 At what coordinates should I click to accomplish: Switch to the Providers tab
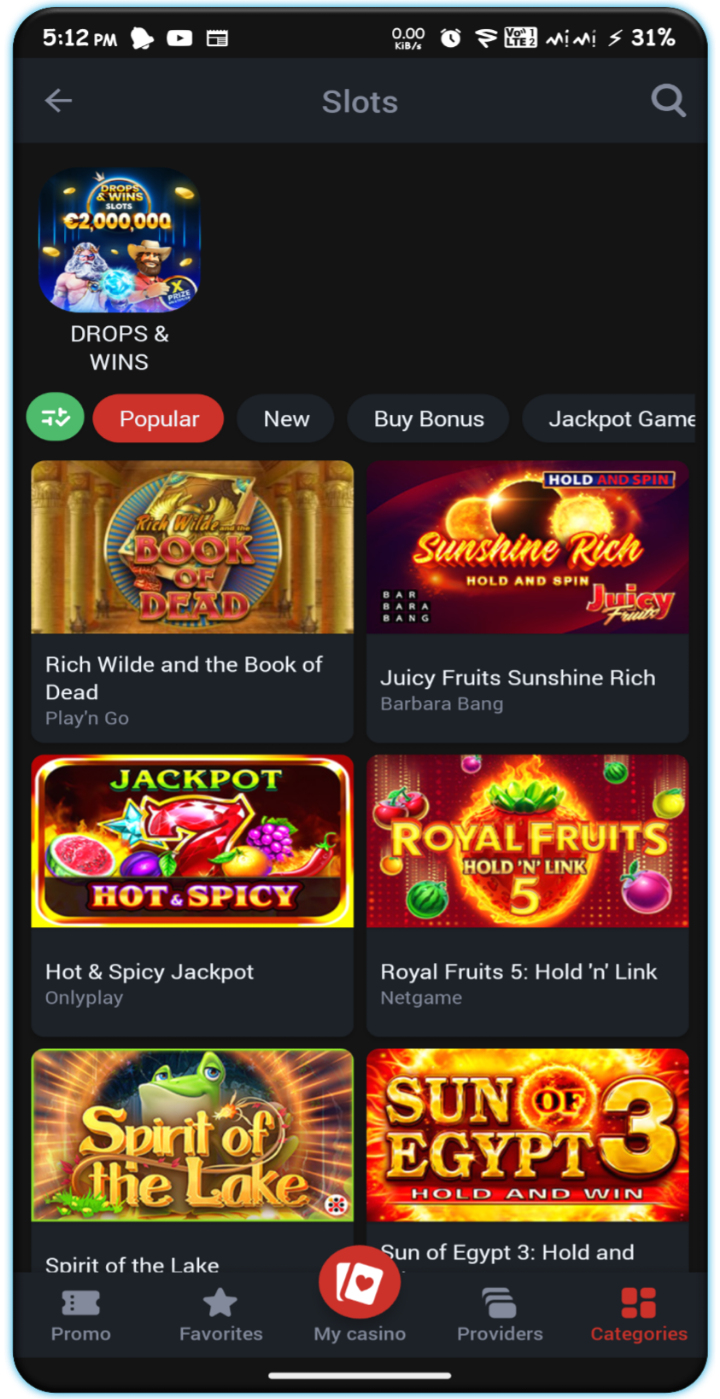499,1314
